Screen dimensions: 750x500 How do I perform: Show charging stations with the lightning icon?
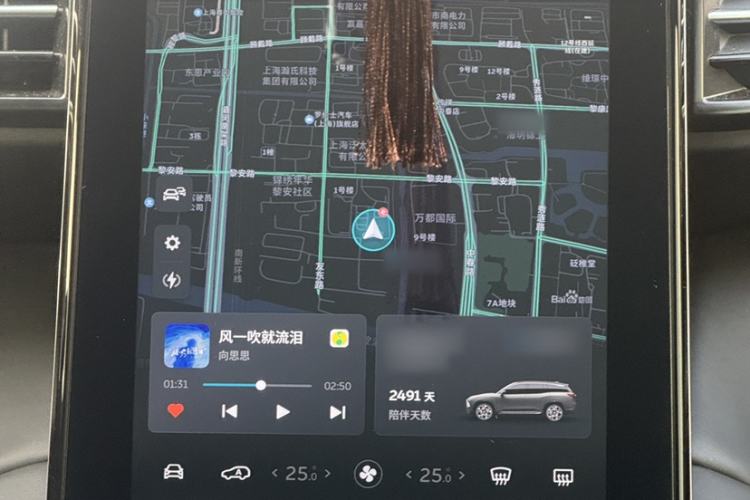(172, 280)
